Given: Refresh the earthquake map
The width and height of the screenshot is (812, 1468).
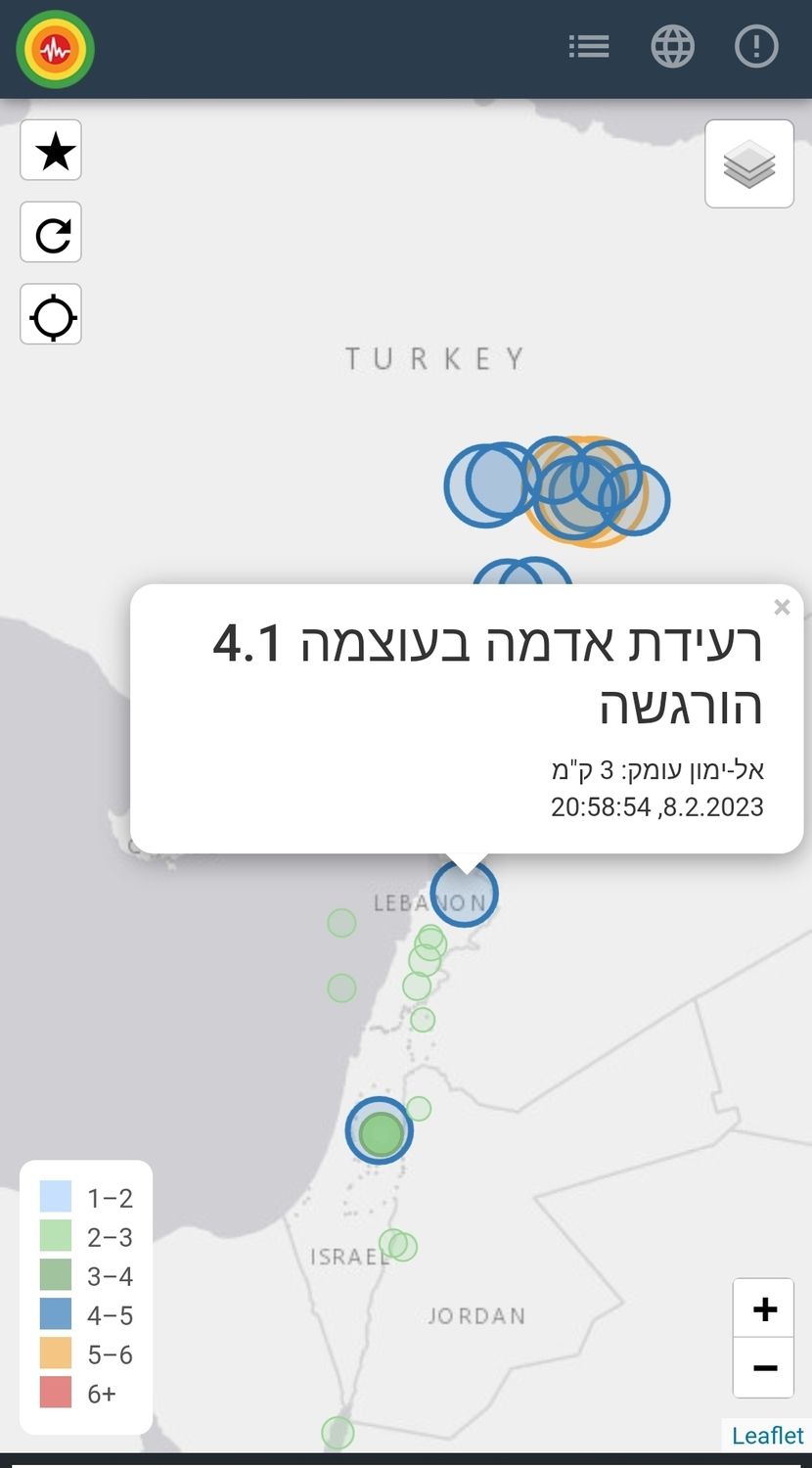Looking at the screenshot, I should point(51,233).
